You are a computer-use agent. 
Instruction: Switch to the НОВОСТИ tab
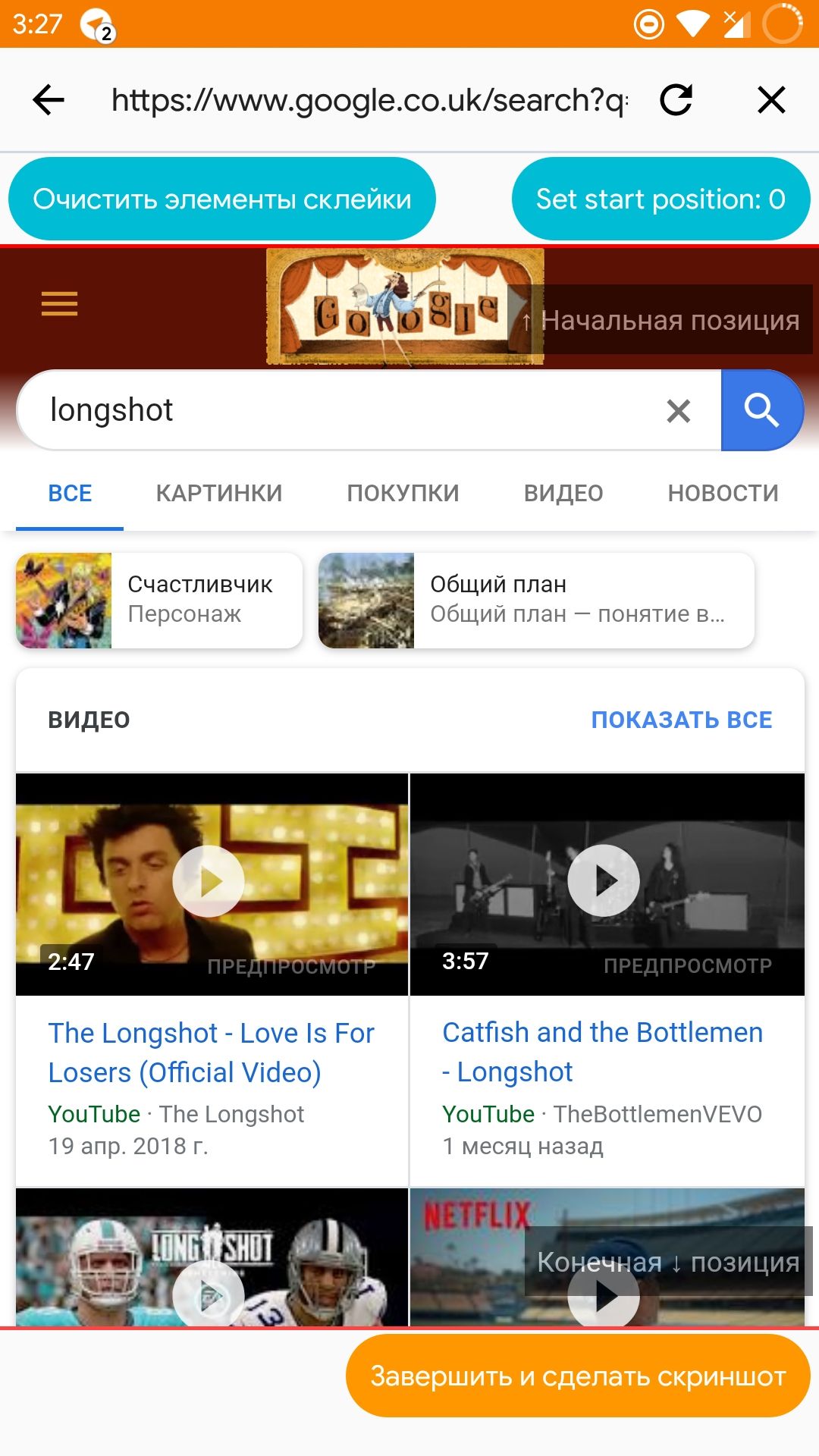pos(723,493)
